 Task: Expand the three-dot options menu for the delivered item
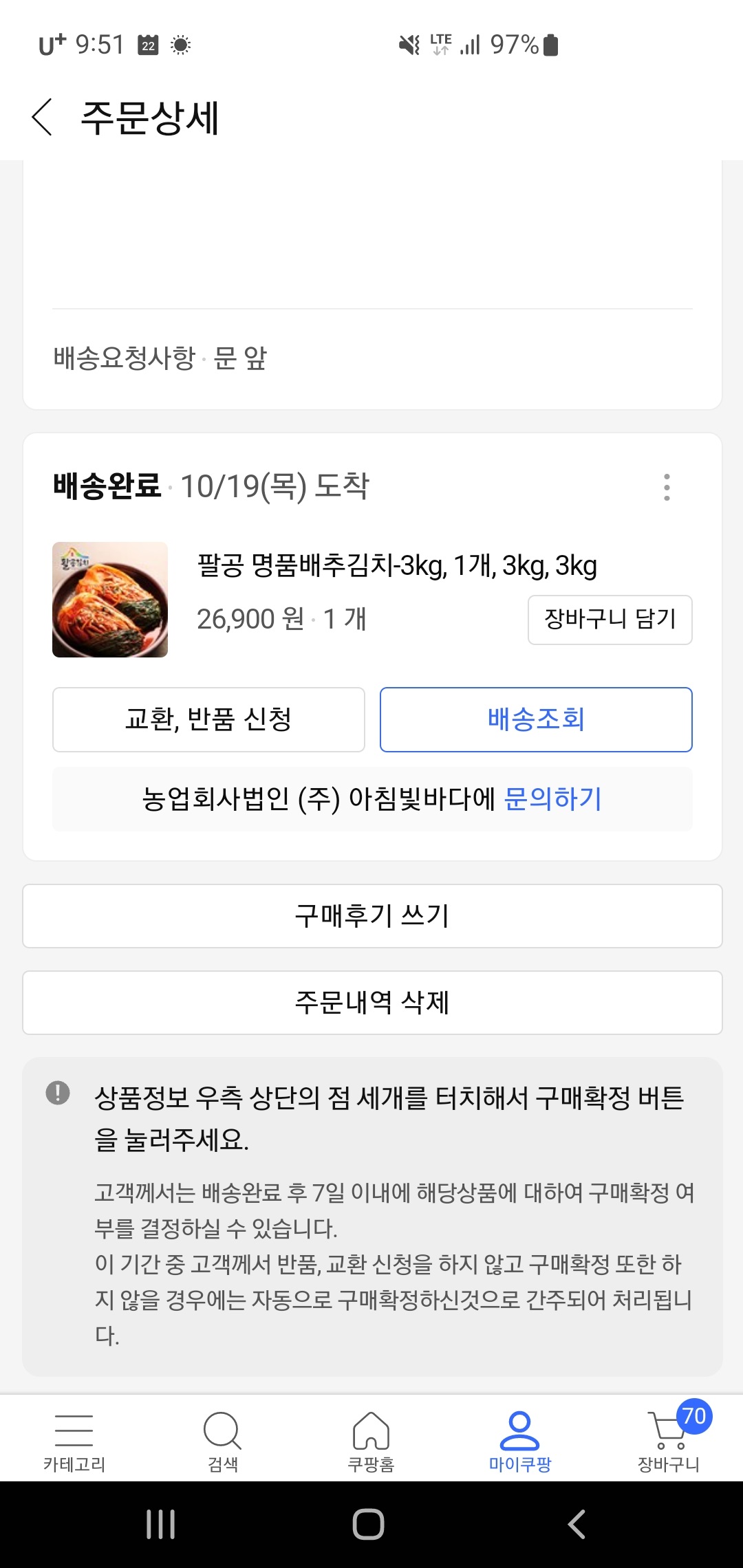666,488
